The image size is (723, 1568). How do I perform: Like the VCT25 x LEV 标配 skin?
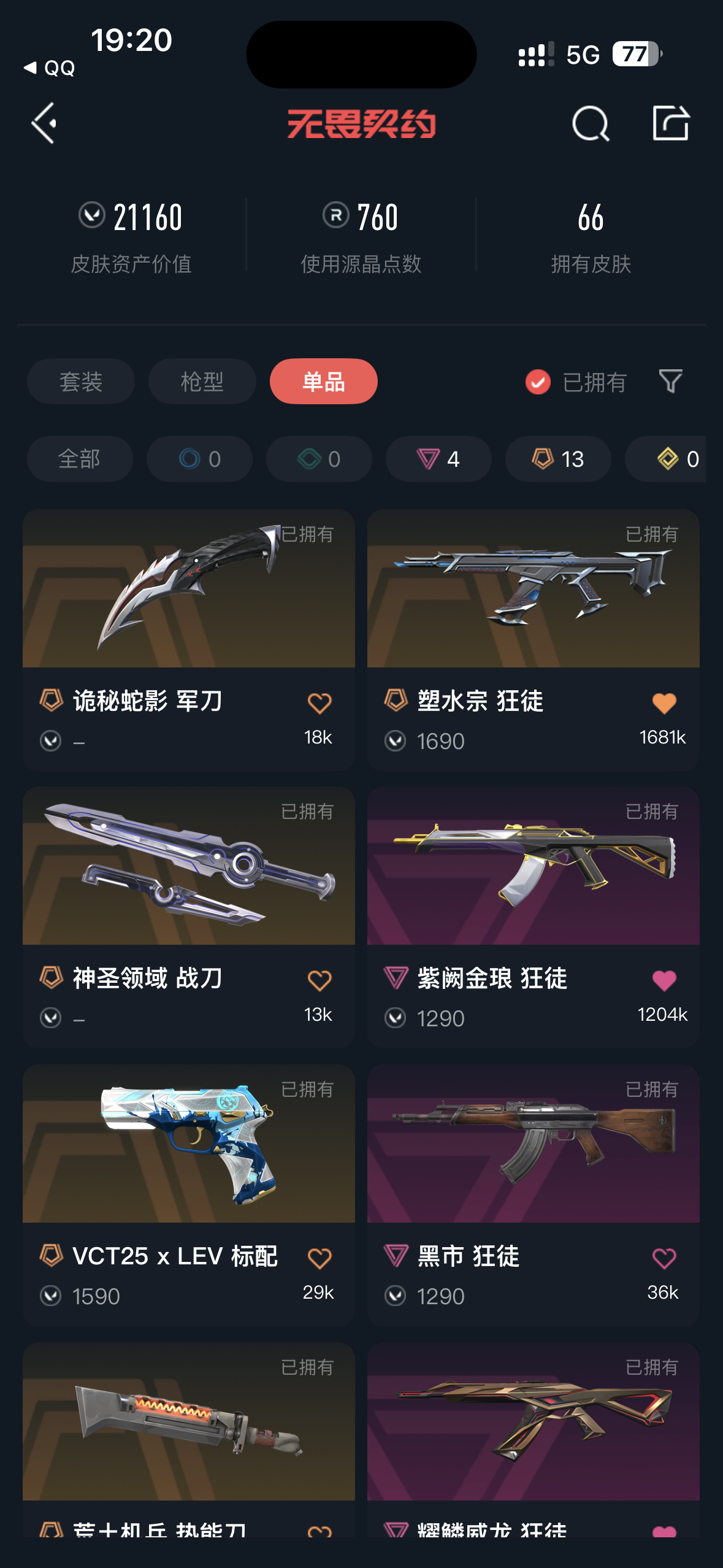pyautogui.click(x=319, y=1258)
